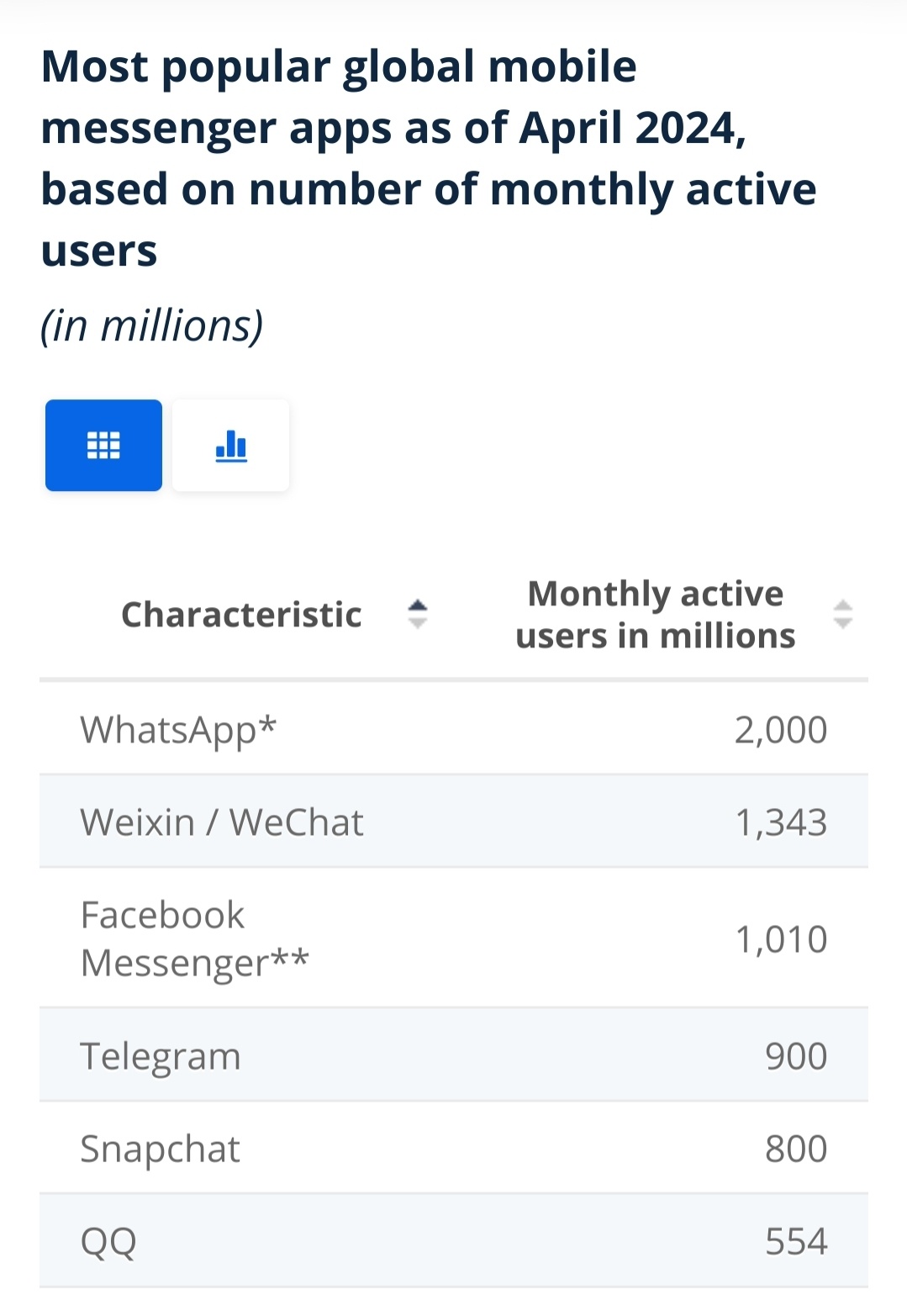Switch to the bar chart view
This screenshot has height=1316, width=907.
tap(230, 445)
